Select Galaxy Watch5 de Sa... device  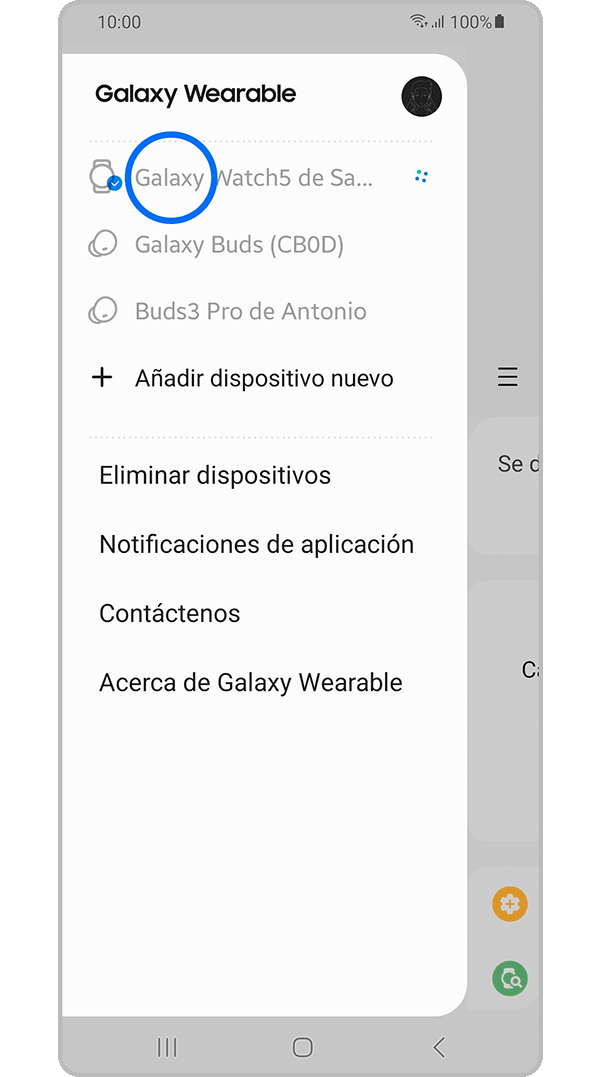[254, 178]
